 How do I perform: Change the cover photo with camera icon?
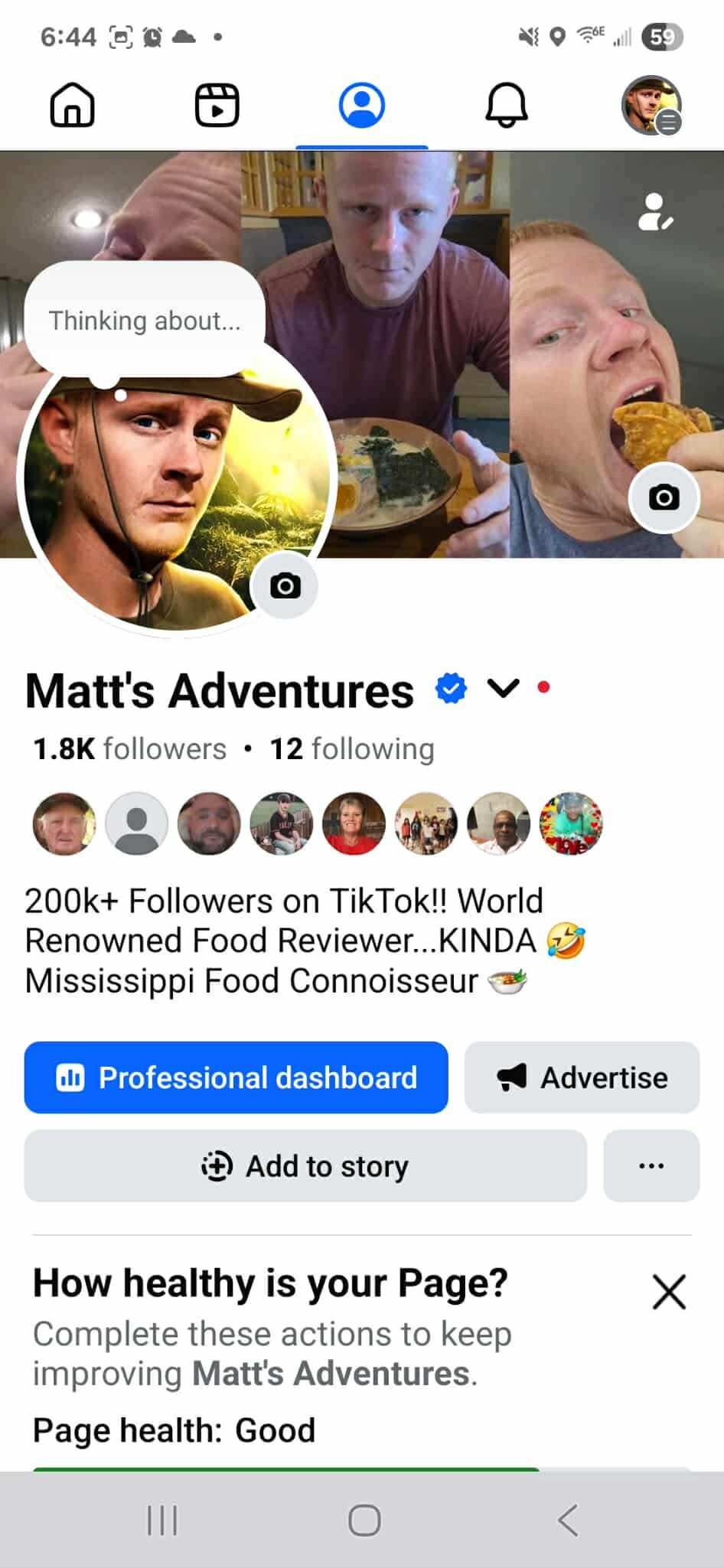click(664, 498)
